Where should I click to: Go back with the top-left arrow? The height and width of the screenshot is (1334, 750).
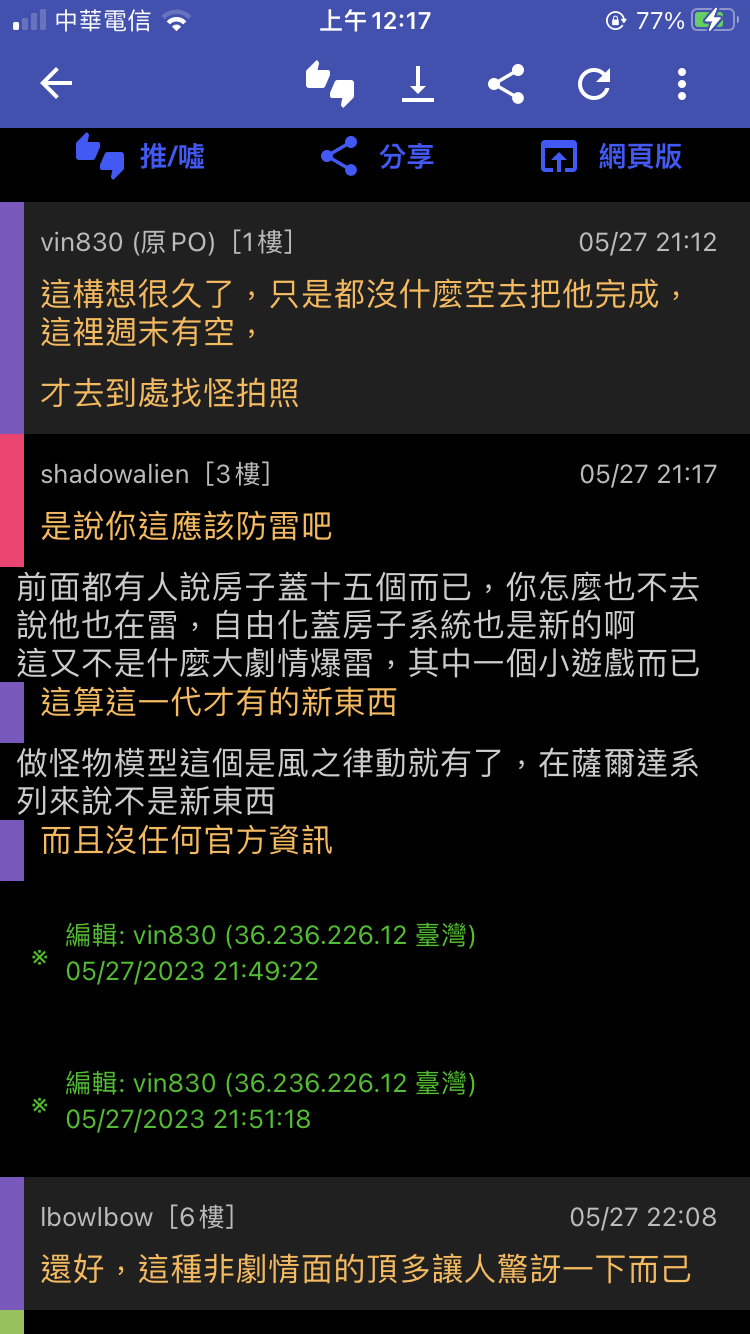click(x=56, y=84)
